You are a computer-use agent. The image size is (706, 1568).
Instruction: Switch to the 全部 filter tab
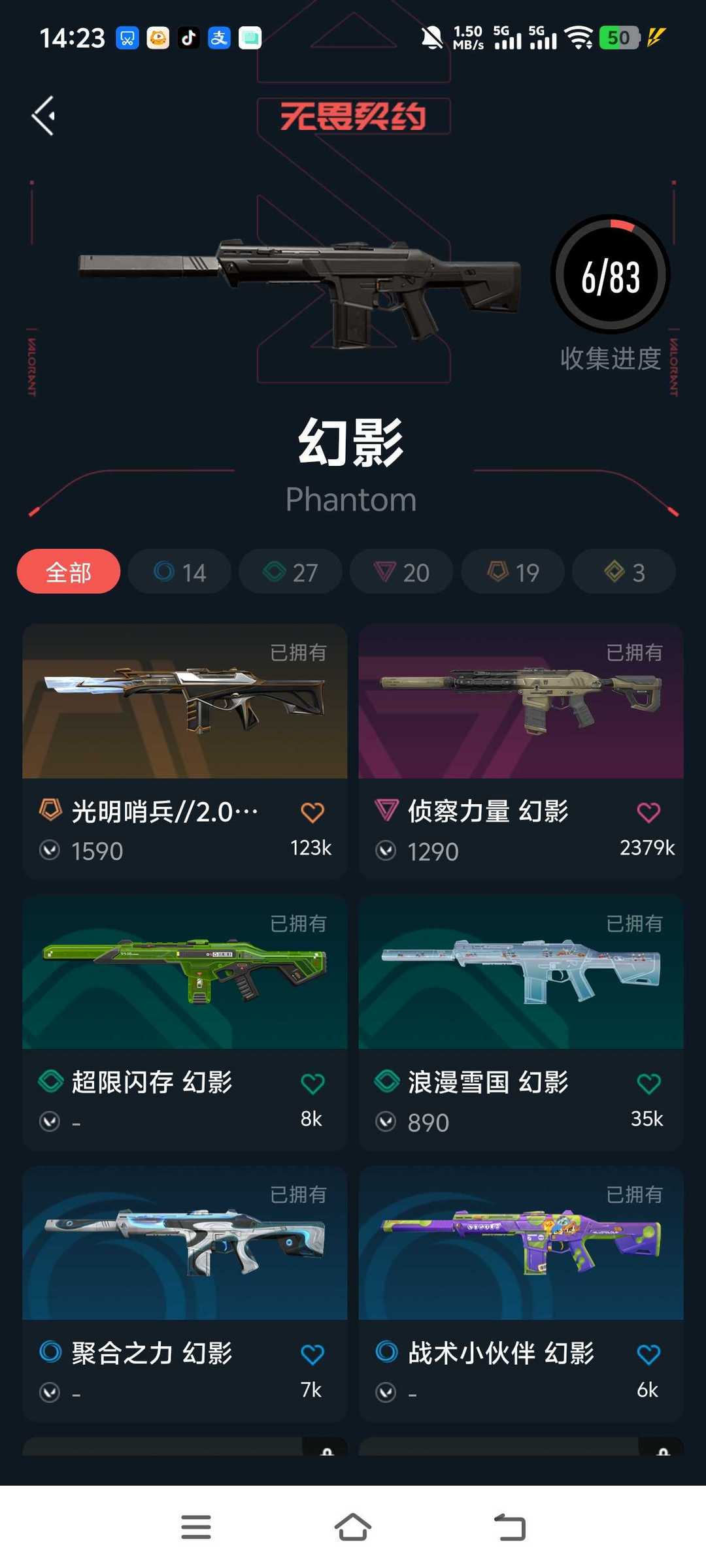(68, 571)
